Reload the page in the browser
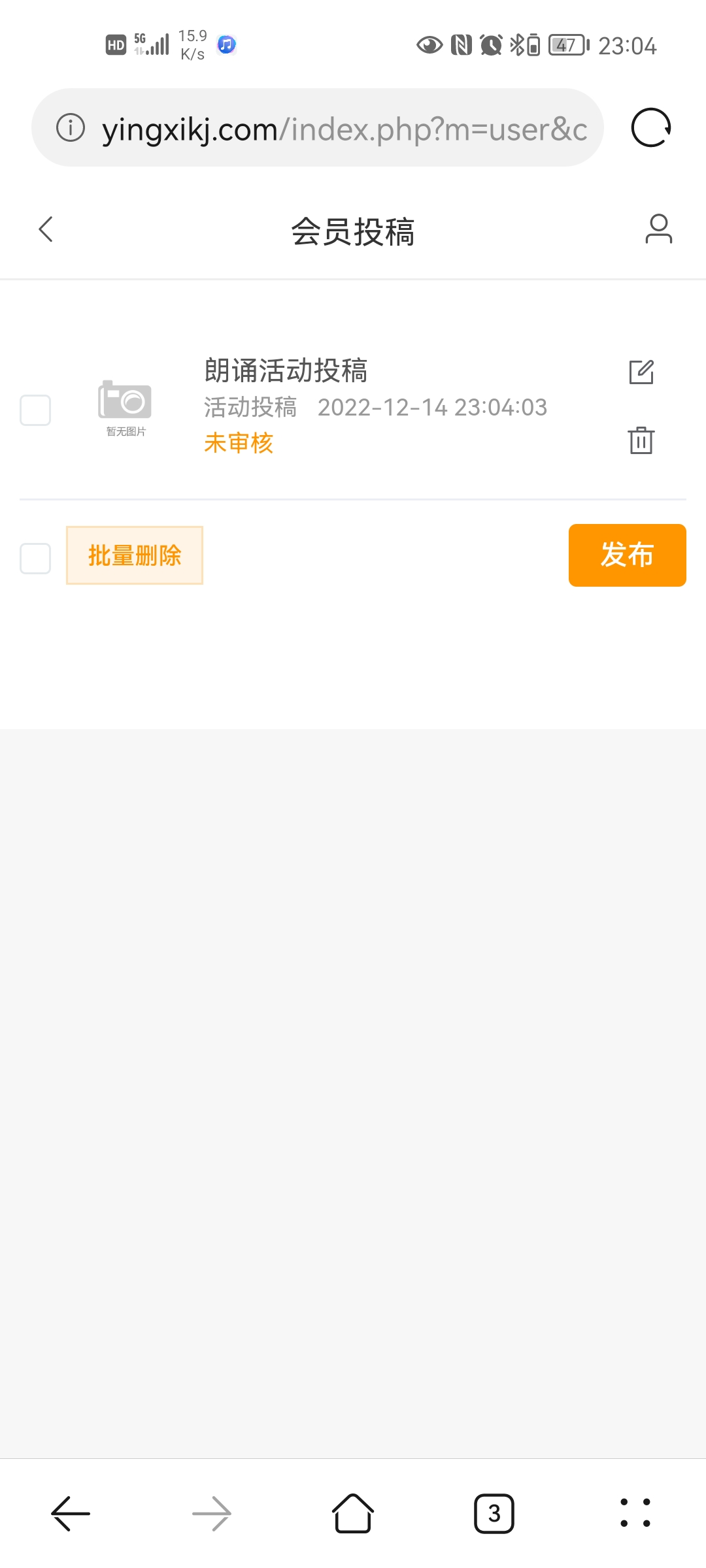The height and width of the screenshot is (1568, 706). 651,127
